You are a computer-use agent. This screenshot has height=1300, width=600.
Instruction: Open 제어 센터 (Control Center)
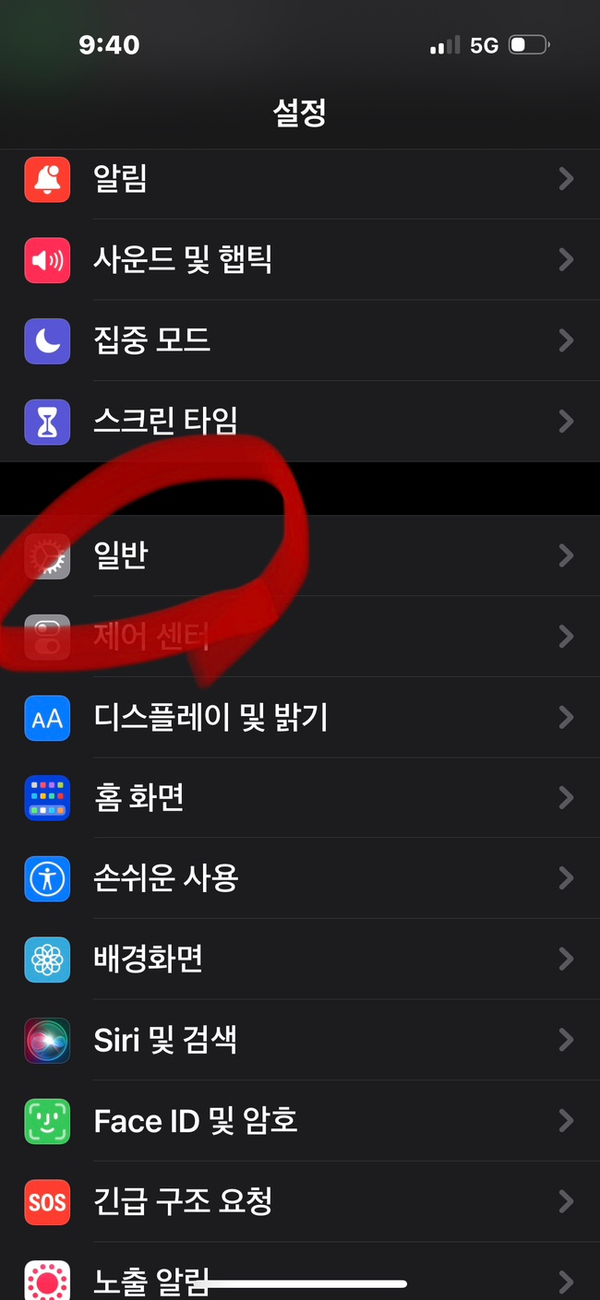pos(300,636)
